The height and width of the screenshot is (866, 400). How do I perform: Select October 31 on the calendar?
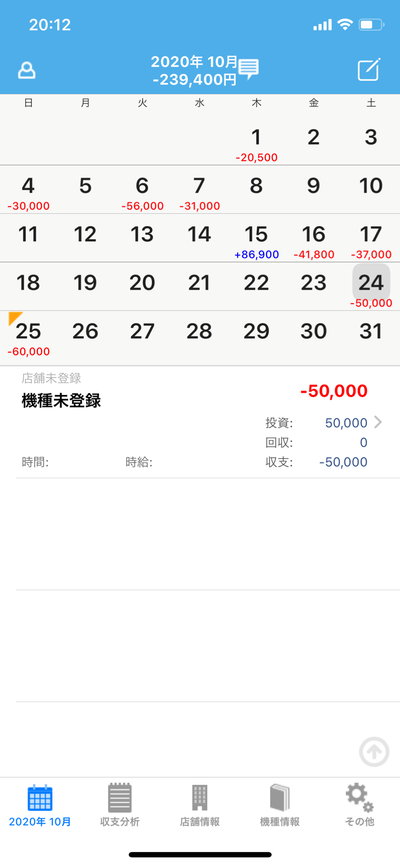[371, 336]
